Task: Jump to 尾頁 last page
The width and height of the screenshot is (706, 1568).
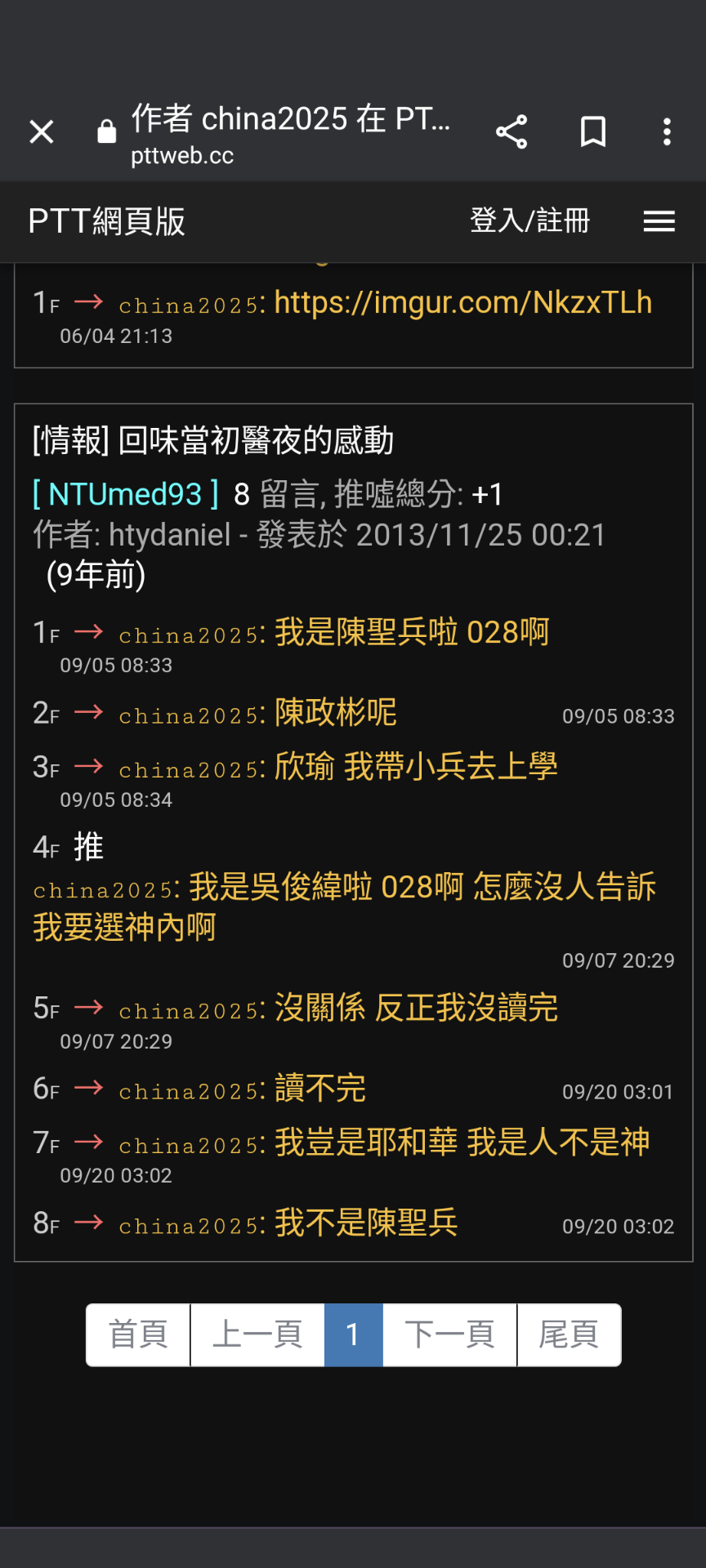Action: pyautogui.click(x=569, y=1335)
